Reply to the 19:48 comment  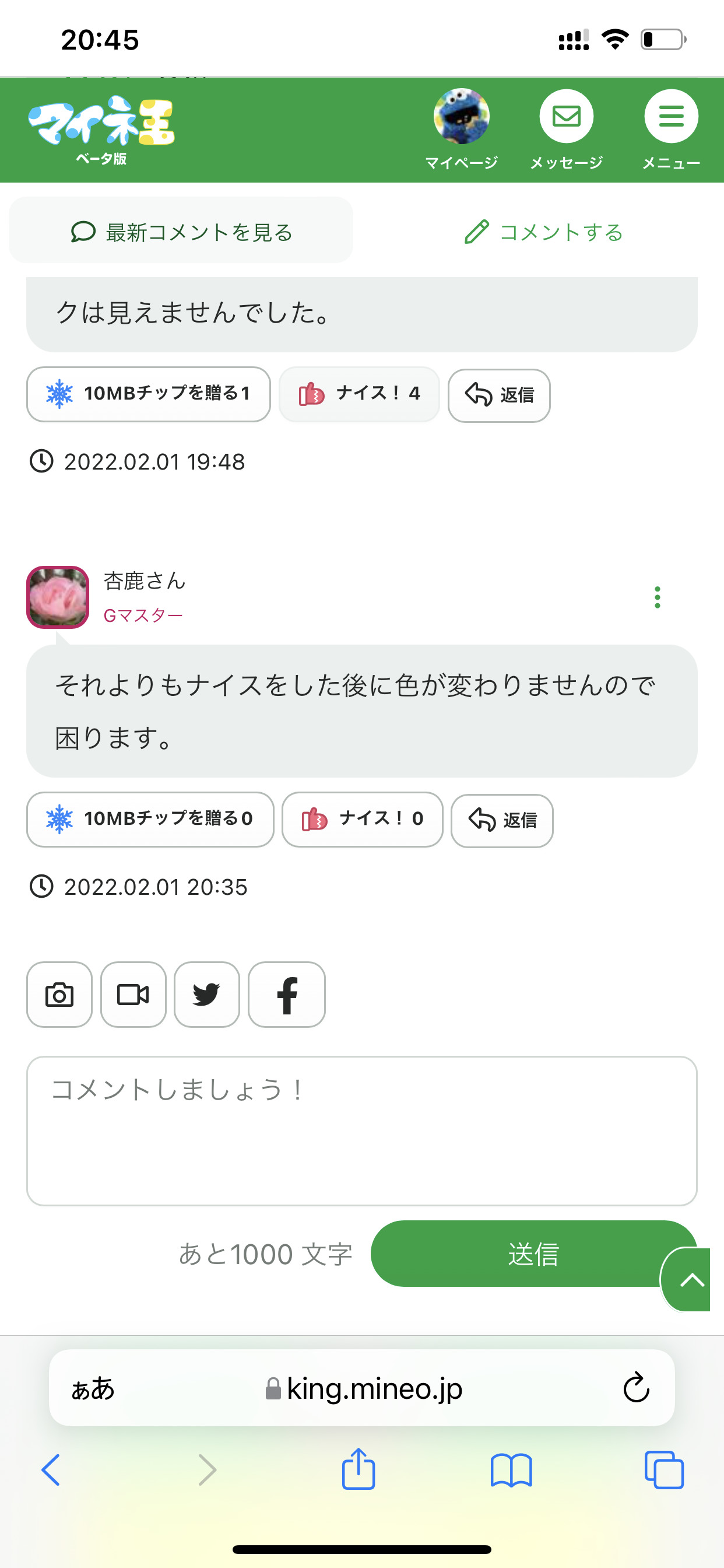point(499,395)
